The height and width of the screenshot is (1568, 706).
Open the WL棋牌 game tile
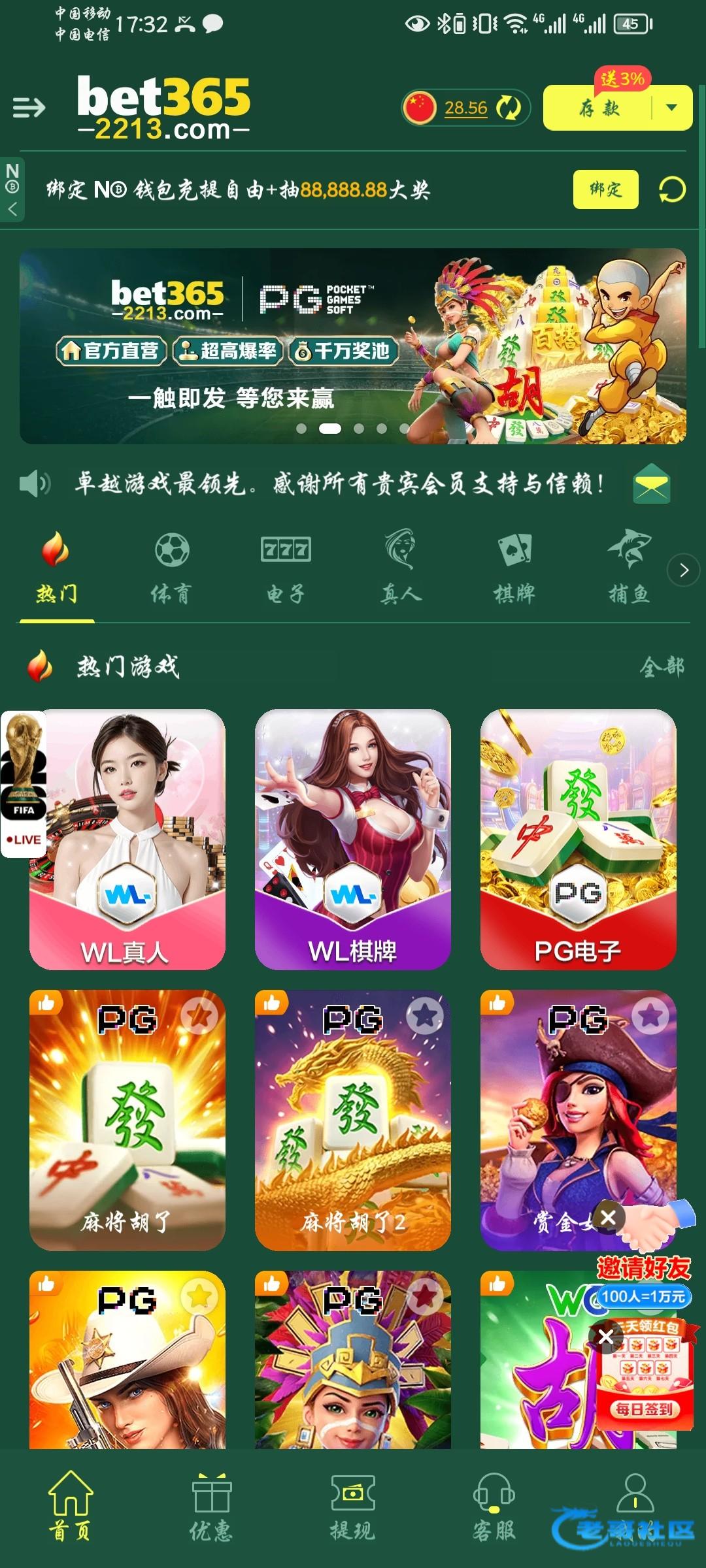click(x=353, y=840)
